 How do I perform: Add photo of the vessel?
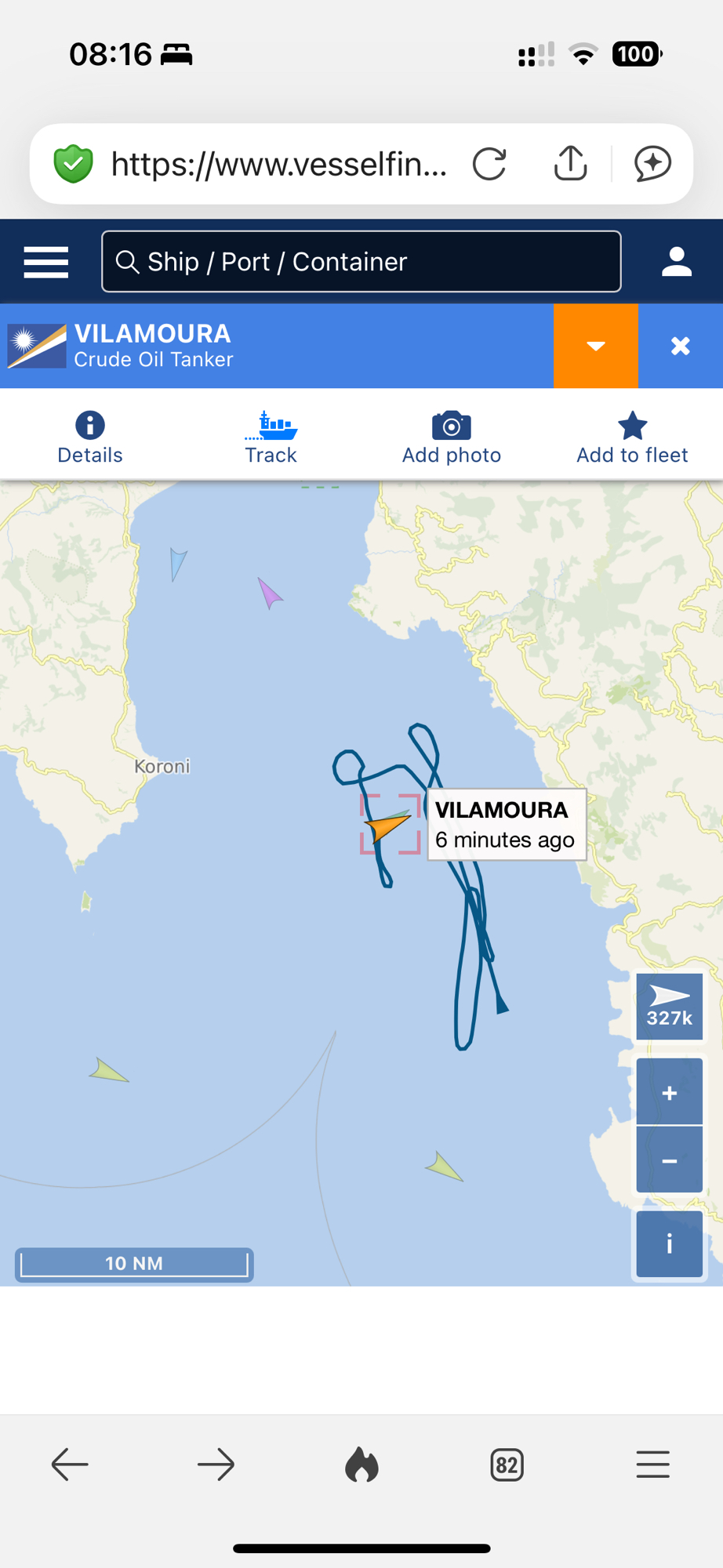(x=451, y=437)
